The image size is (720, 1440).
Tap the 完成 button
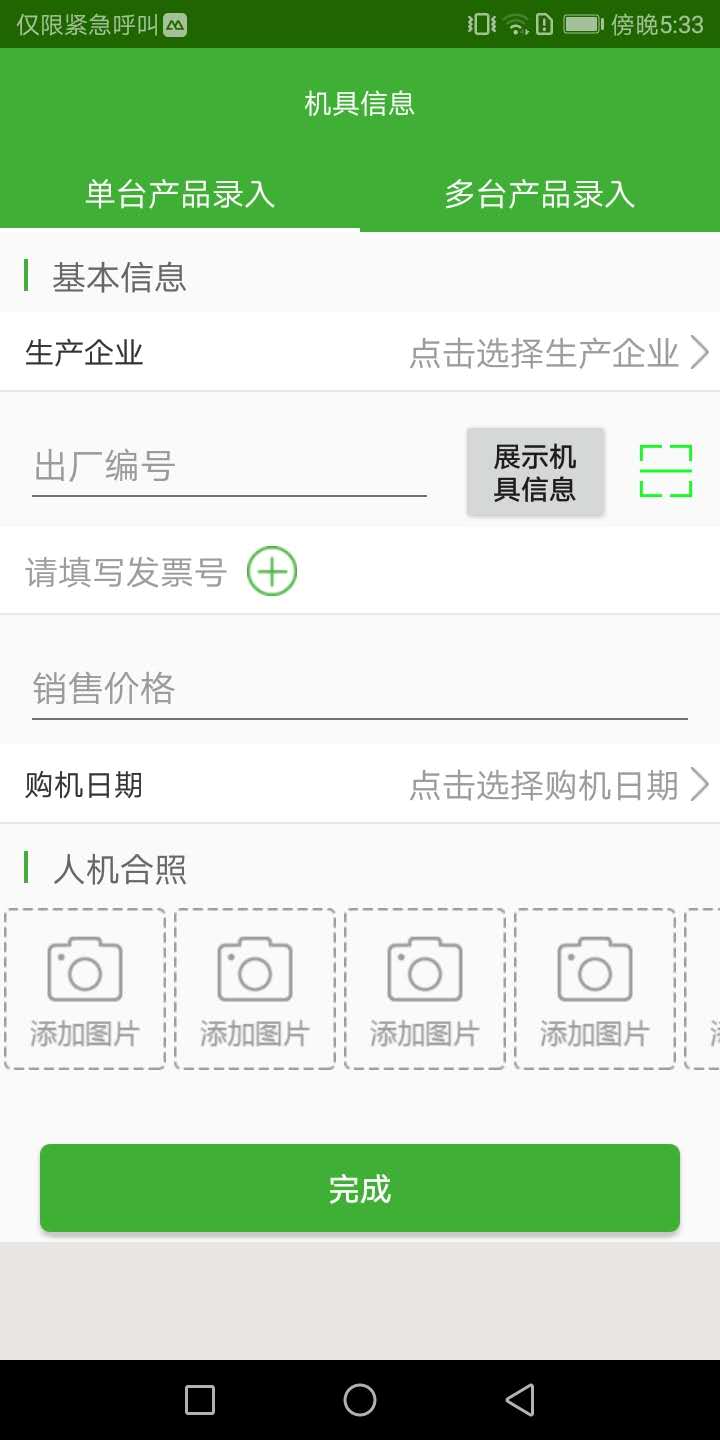(x=360, y=1188)
